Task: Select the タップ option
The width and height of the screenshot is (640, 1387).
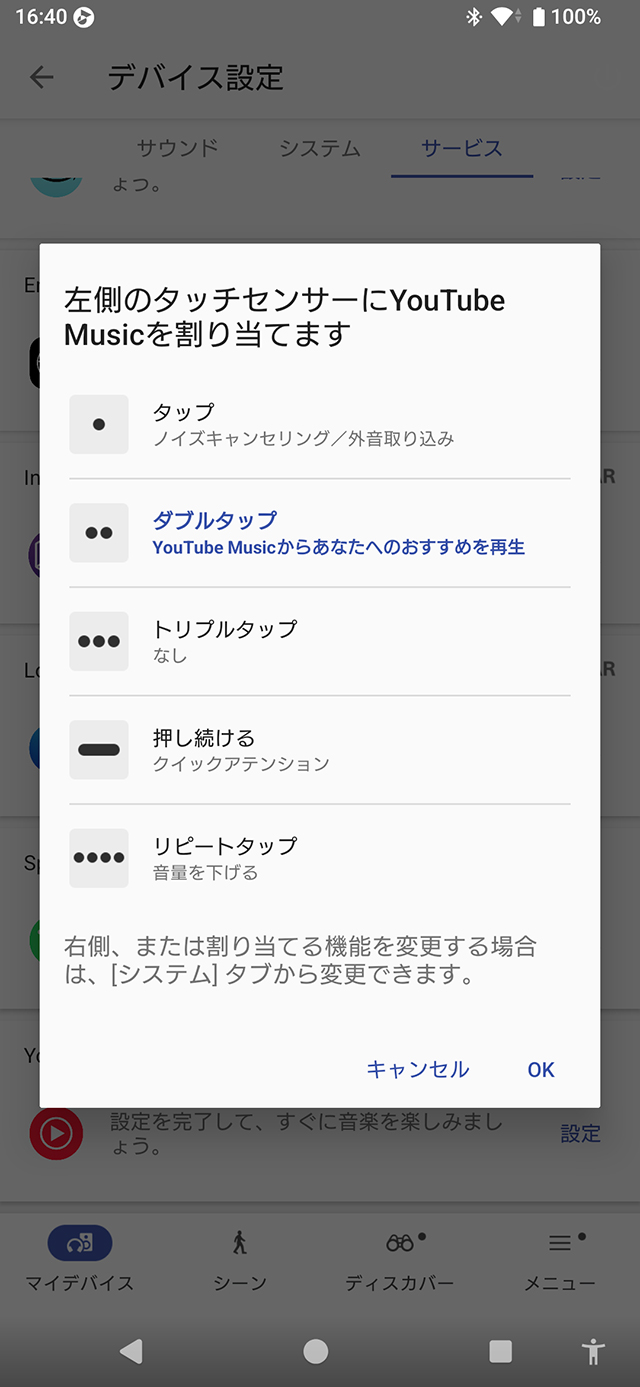Action: tap(320, 424)
